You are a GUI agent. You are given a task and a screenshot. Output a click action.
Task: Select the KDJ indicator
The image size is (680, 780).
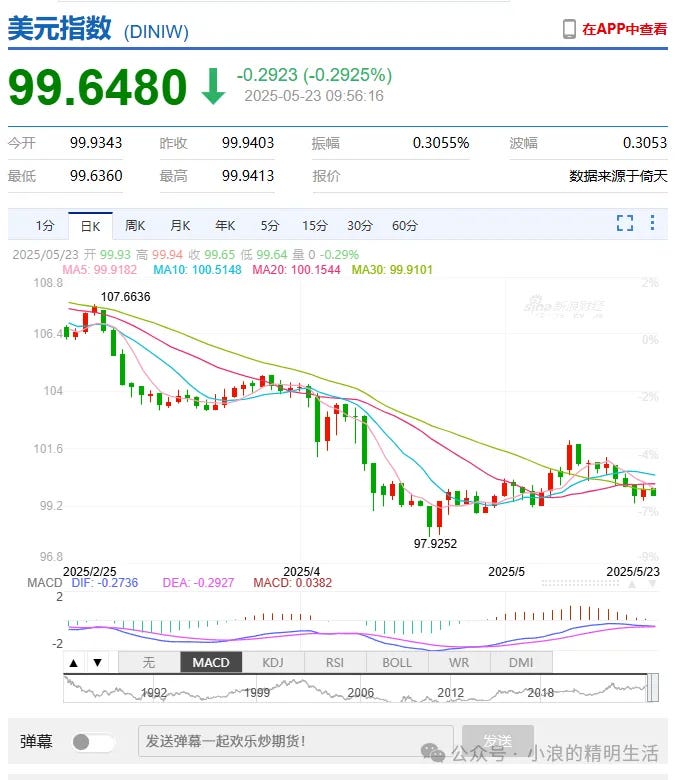pyautogui.click(x=273, y=662)
